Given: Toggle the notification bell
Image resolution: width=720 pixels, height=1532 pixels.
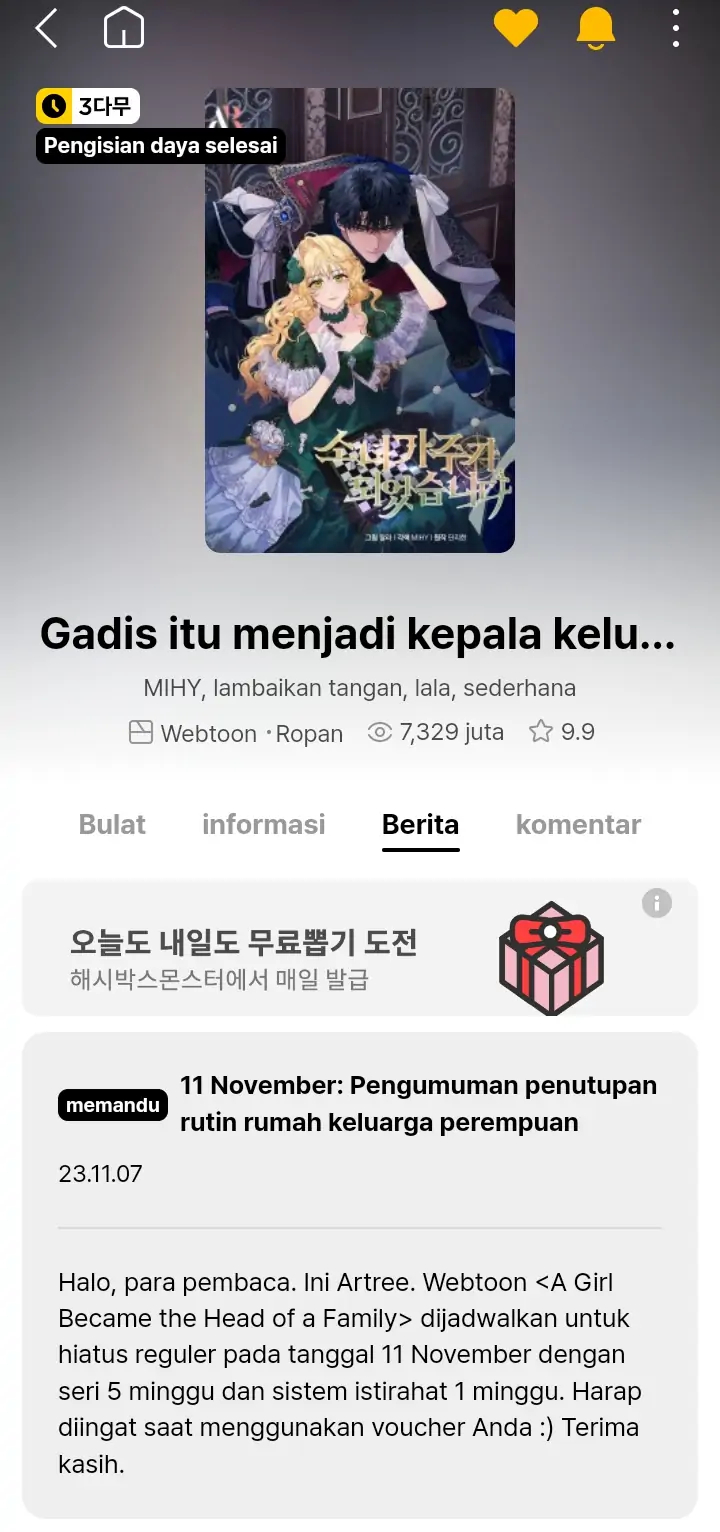Looking at the screenshot, I should [x=596, y=28].
